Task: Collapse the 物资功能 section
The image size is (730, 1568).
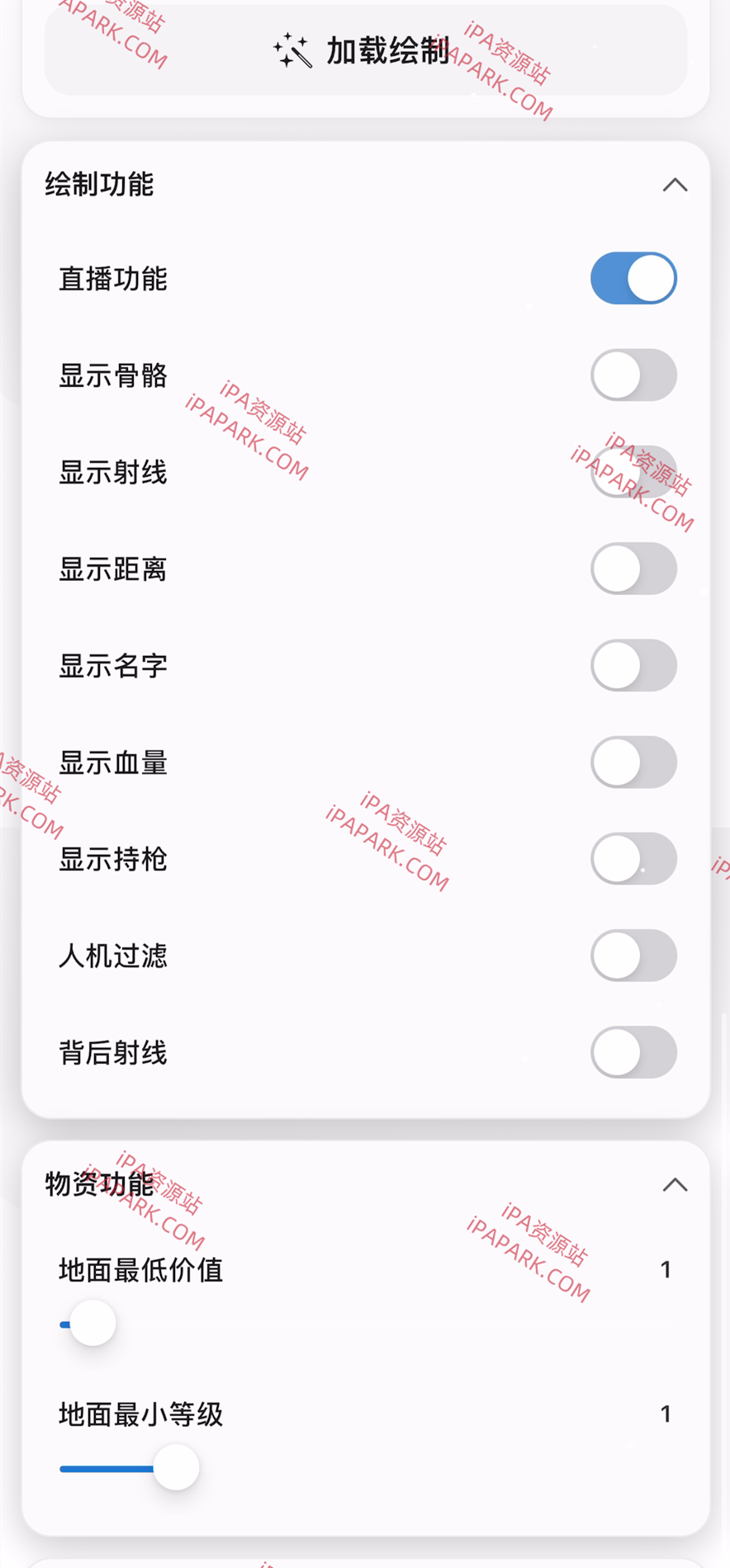Action: [676, 1184]
